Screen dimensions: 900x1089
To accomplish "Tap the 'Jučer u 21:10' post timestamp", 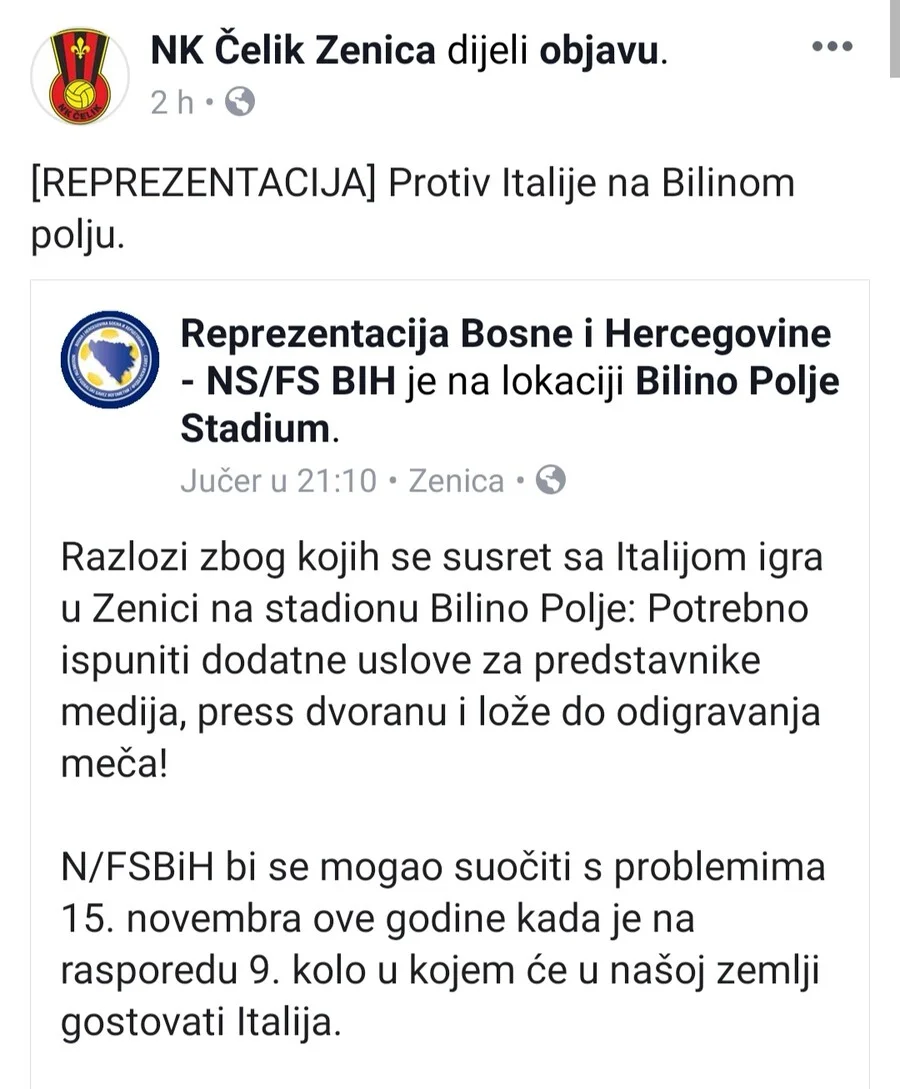I will 279,481.
